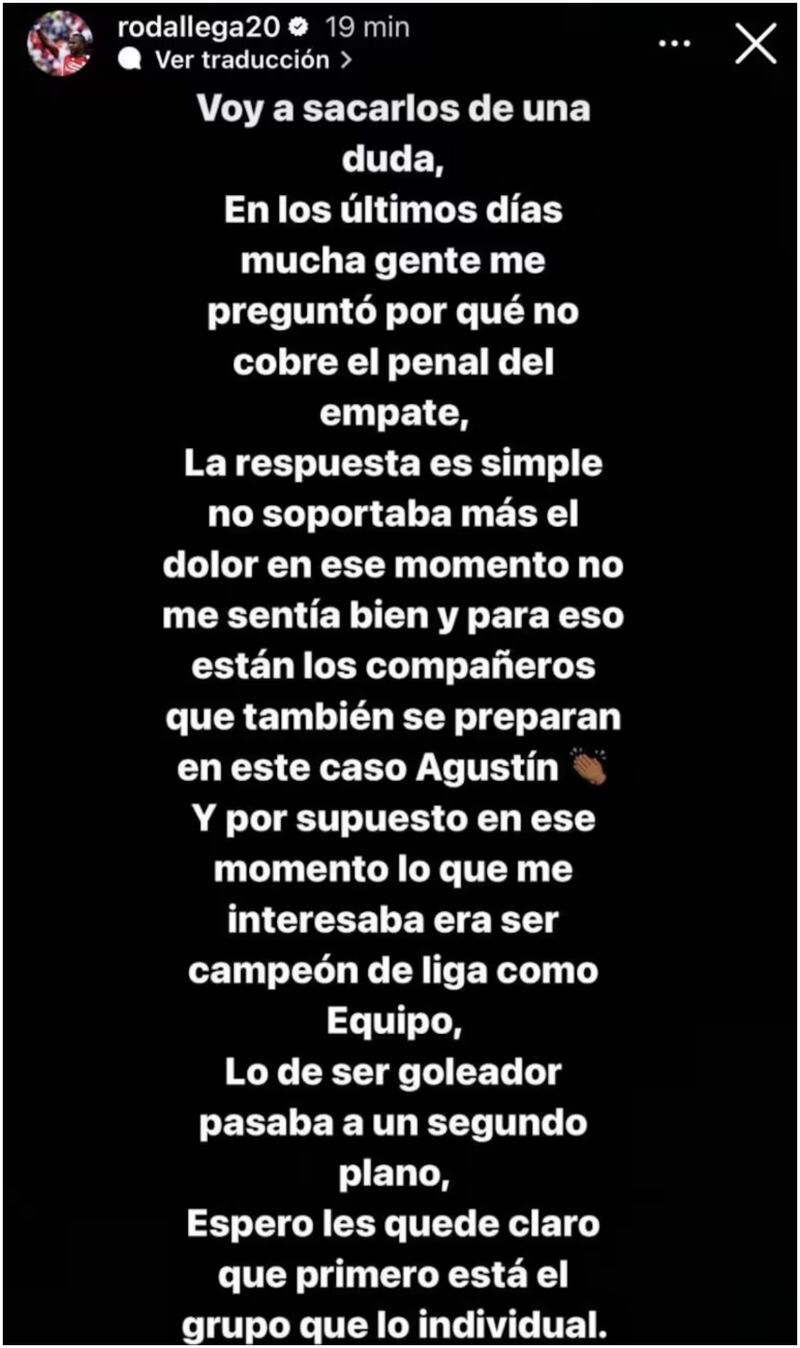
Task: Close the story with the X
Action: click(756, 44)
